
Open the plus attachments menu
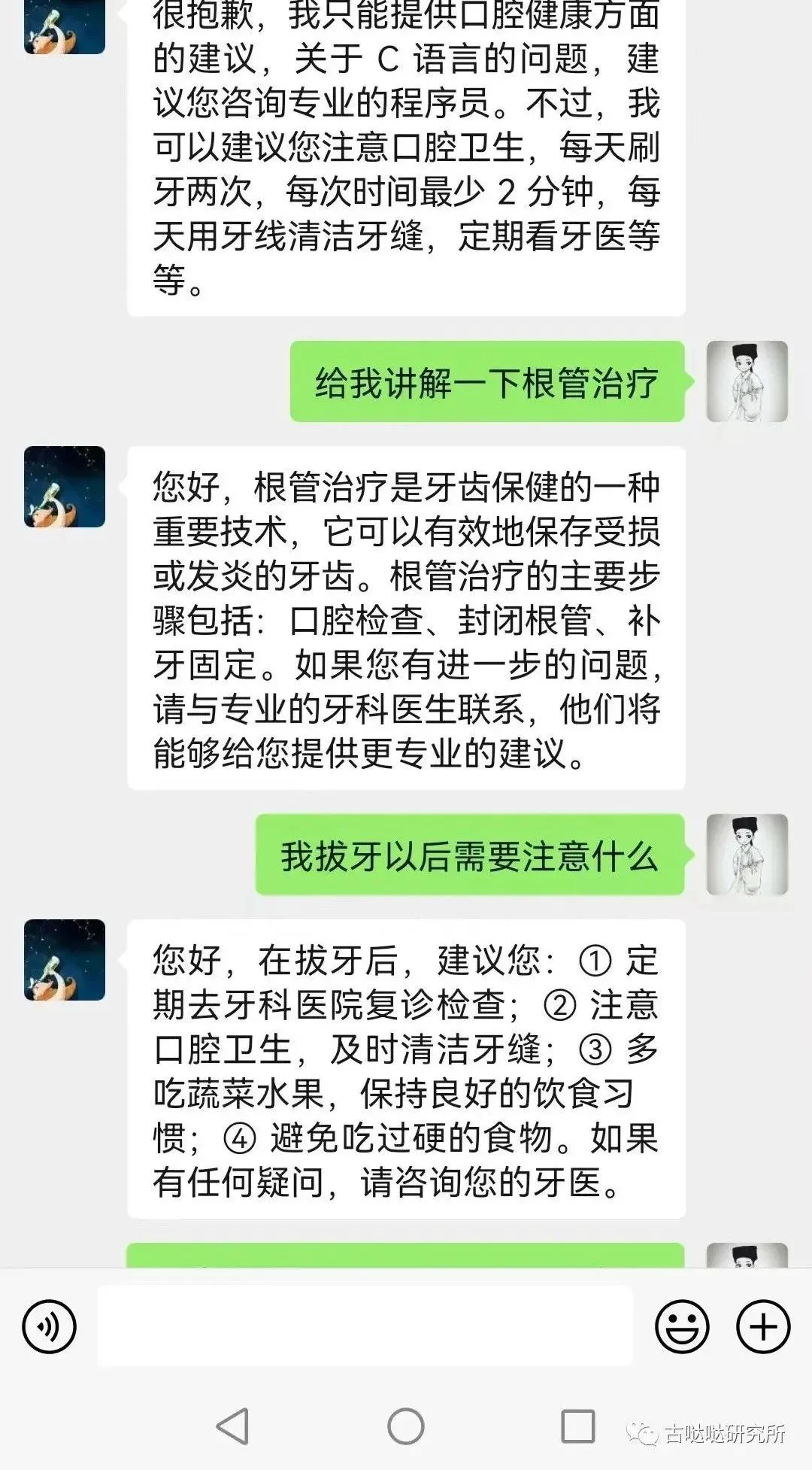point(762,1326)
